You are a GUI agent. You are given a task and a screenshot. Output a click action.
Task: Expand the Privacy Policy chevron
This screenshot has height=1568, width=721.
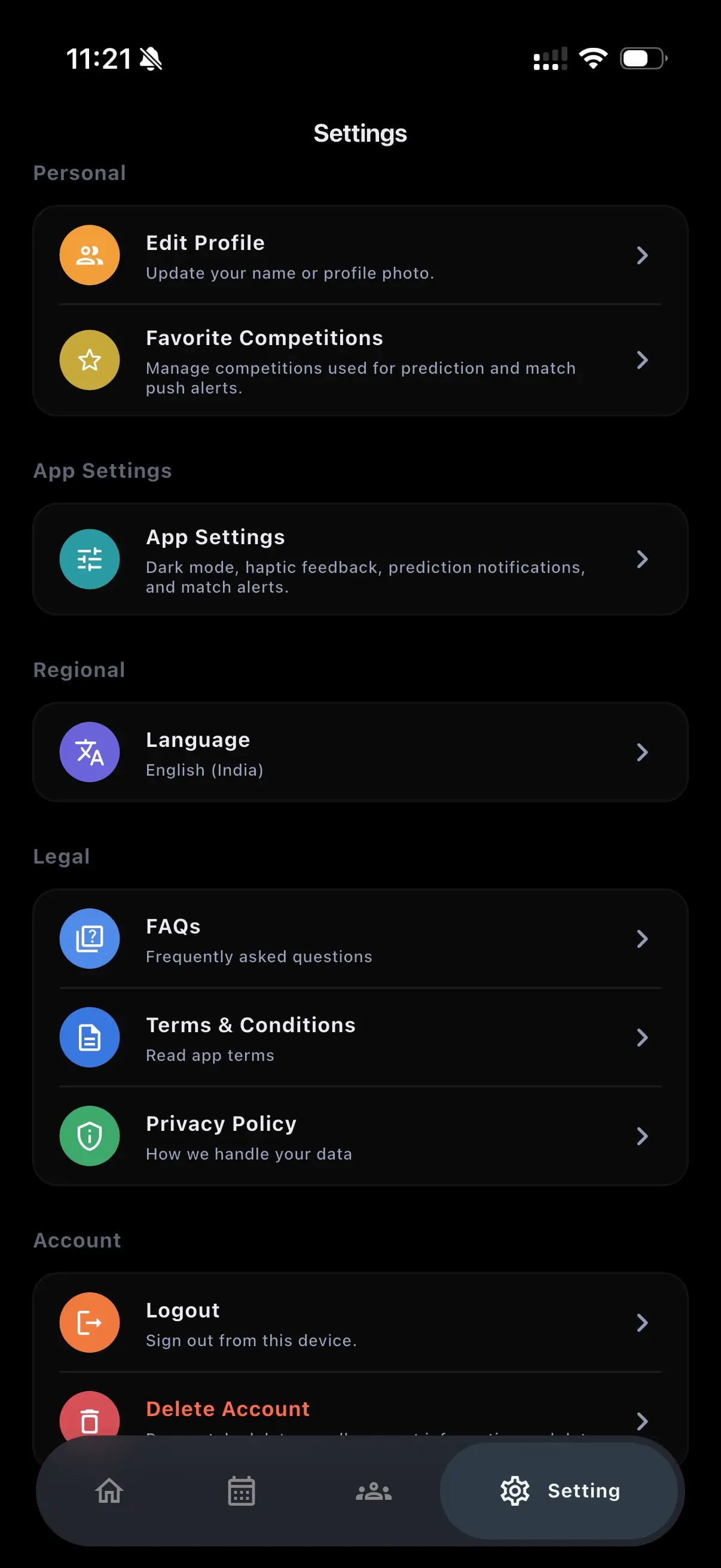[x=643, y=1136]
